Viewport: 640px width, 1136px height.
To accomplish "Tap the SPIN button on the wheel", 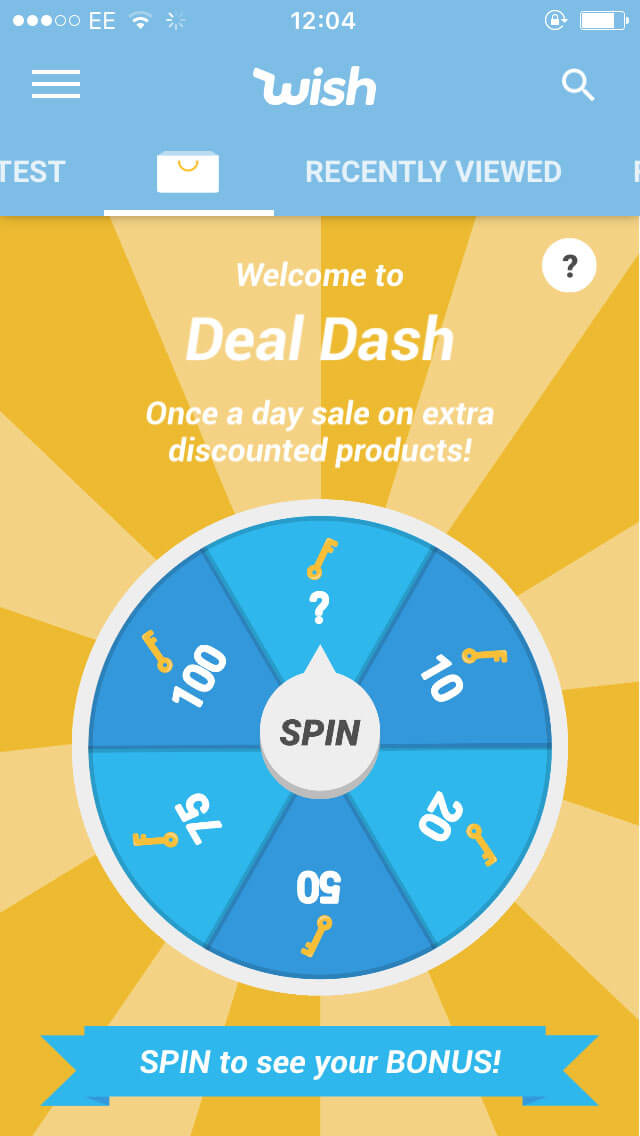I will point(320,733).
